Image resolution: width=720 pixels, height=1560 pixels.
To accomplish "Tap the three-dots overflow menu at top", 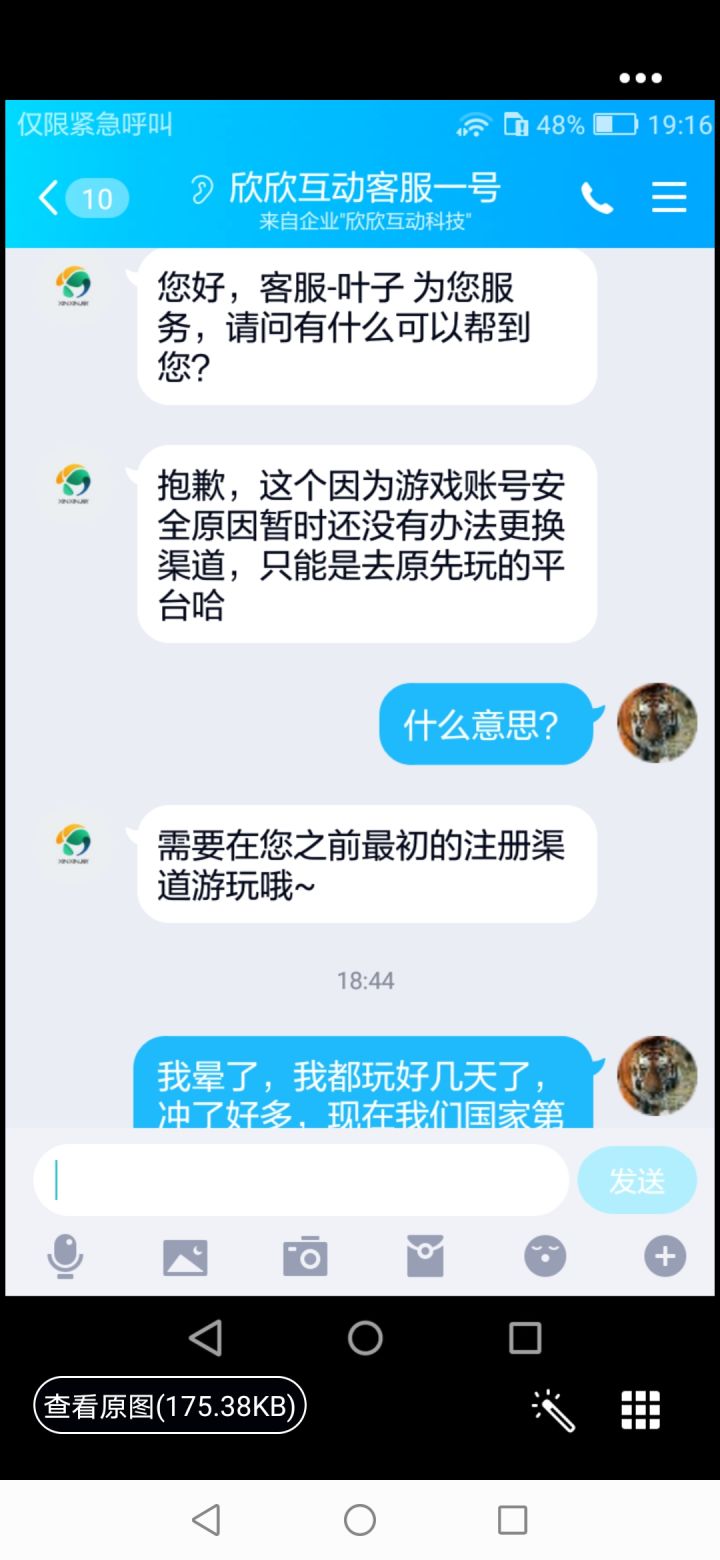I will [640, 77].
